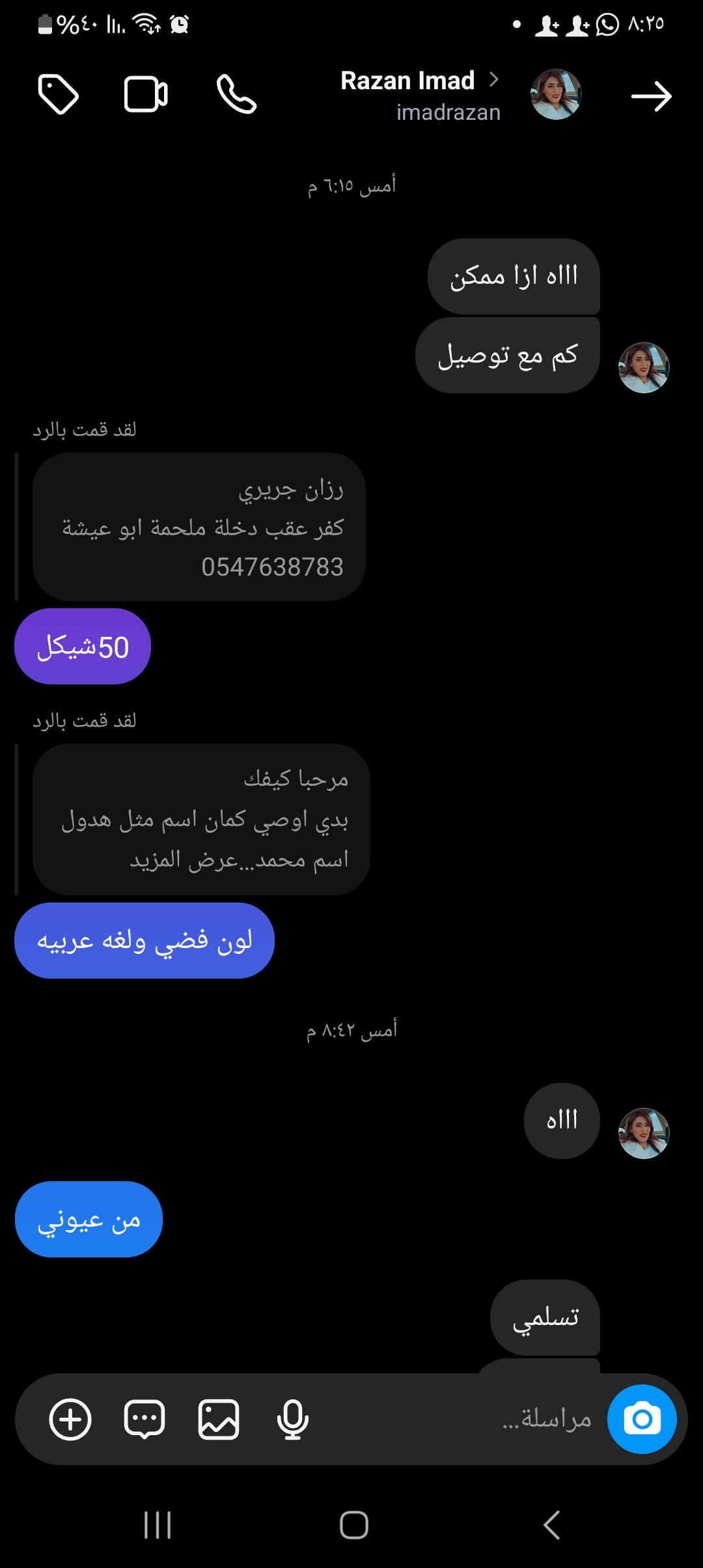Go back using the top arrow

coord(651,96)
